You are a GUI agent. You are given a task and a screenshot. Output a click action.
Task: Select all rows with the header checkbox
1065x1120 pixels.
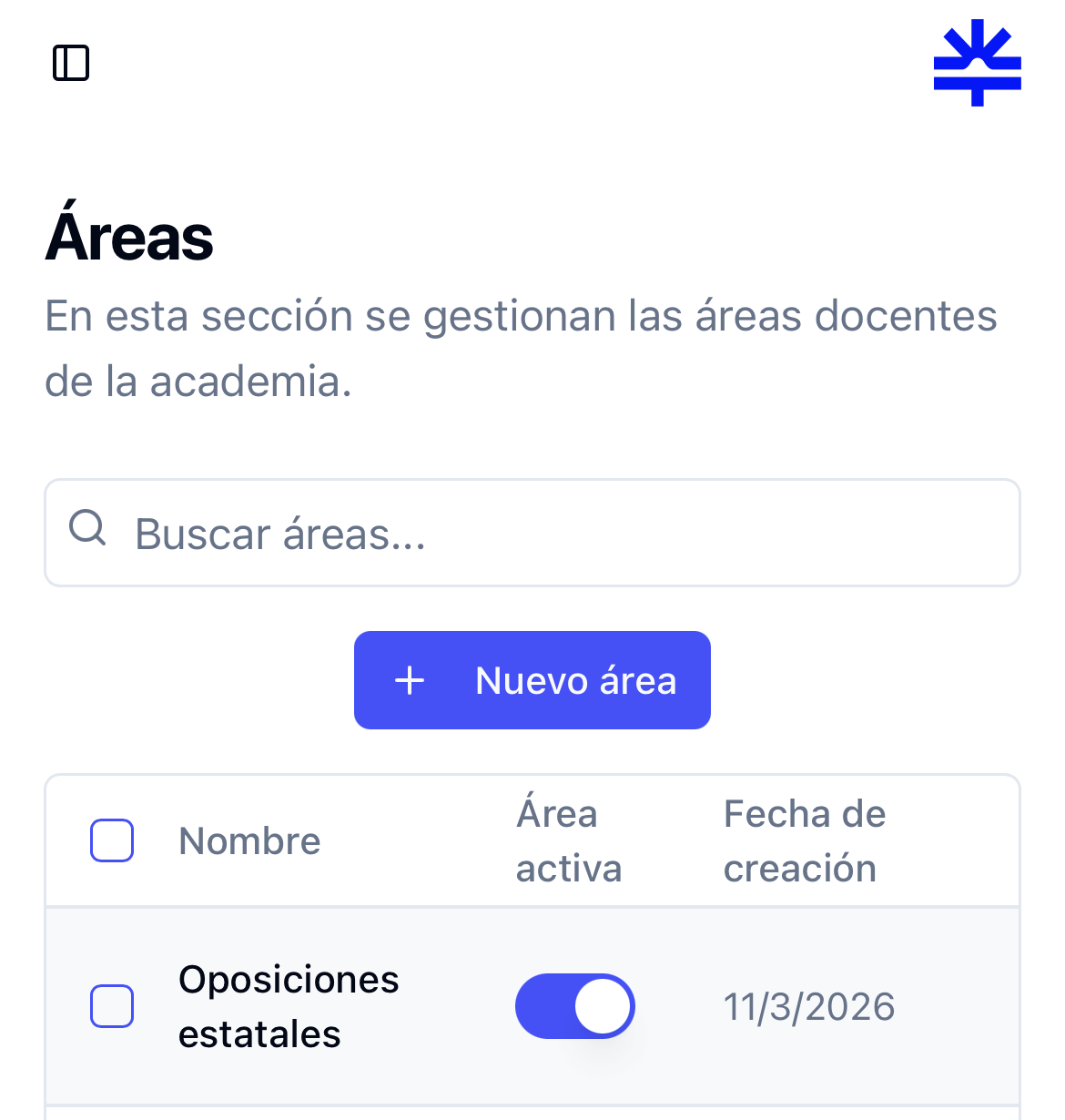coord(112,840)
